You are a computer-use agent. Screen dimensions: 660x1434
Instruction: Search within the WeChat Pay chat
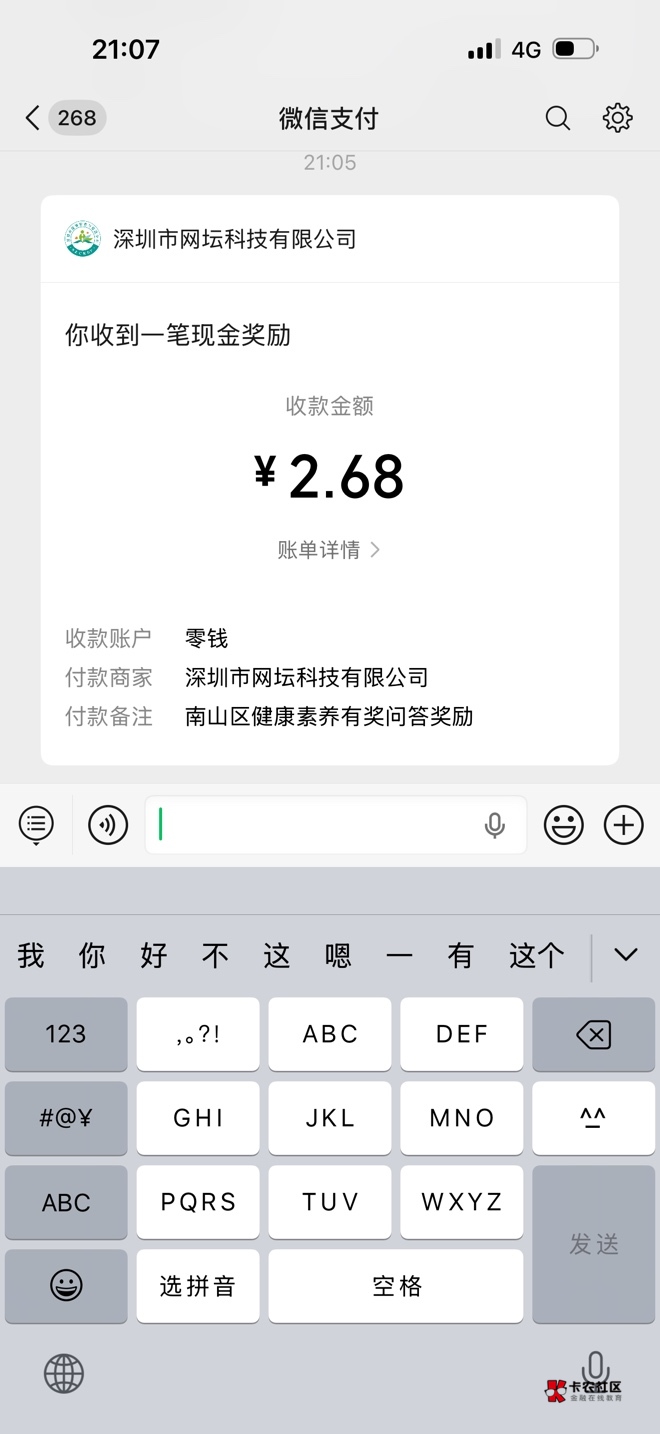click(x=557, y=118)
